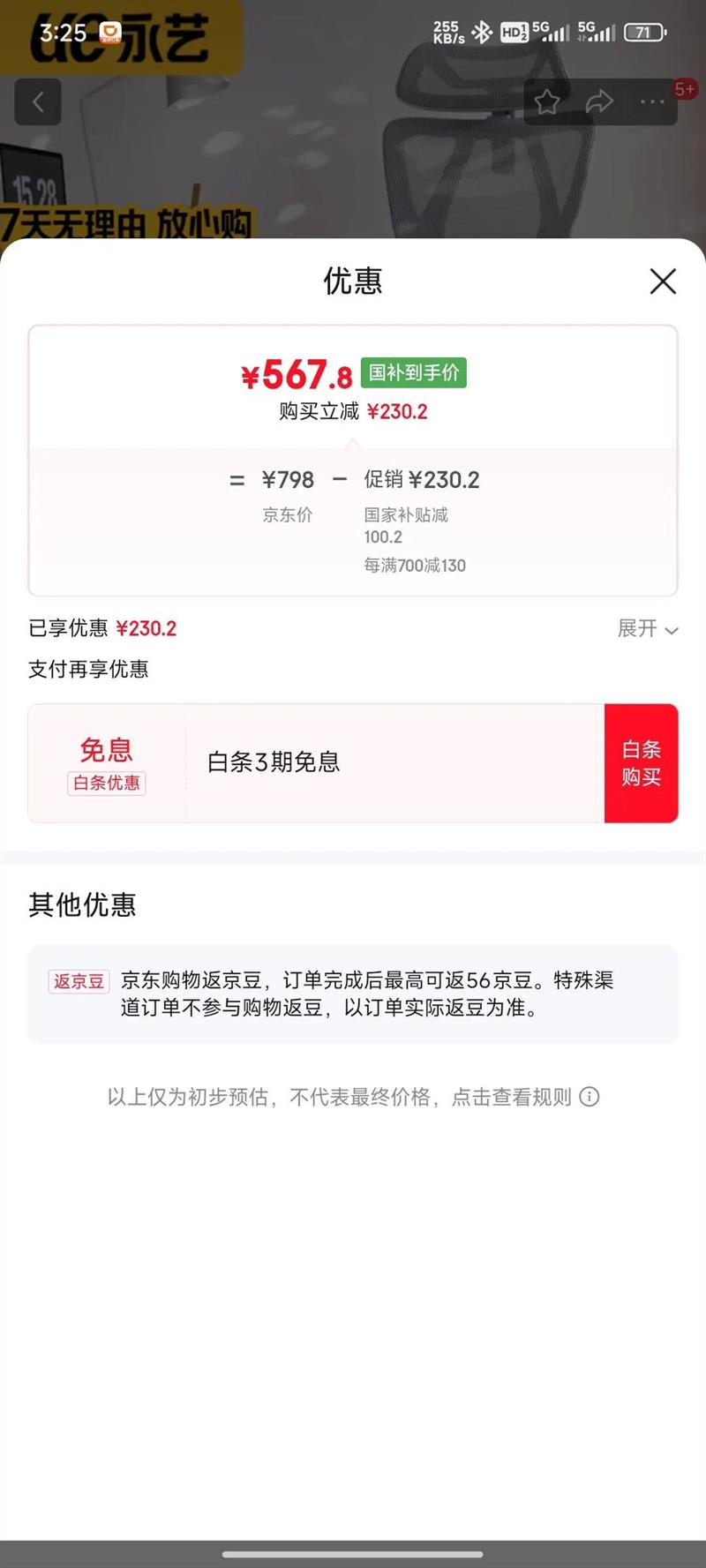Open the three-dot overflow menu
This screenshot has width=706, height=1568.
tap(652, 102)
